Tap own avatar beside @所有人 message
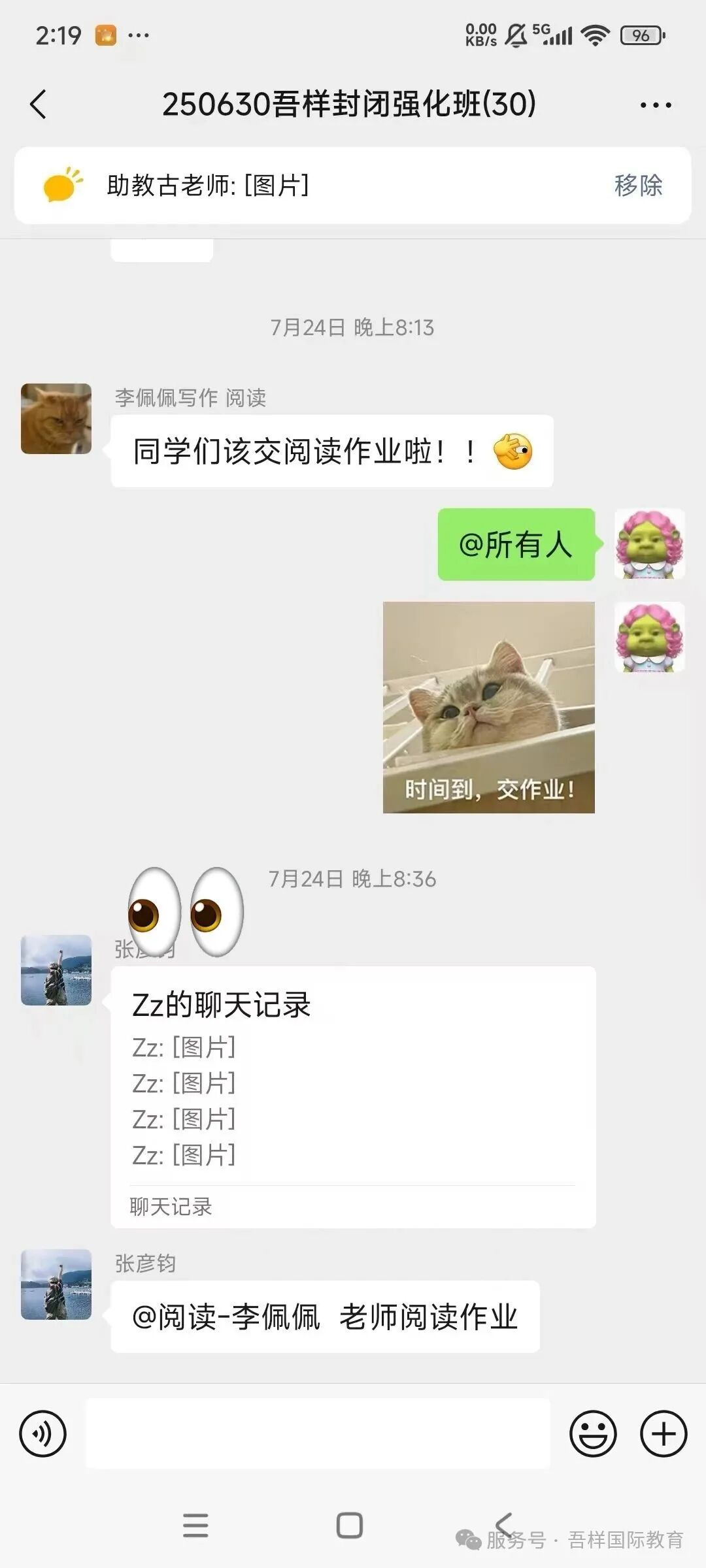Screen dimensions: 706x1568 pyautogui.click(x=650, y=544)
